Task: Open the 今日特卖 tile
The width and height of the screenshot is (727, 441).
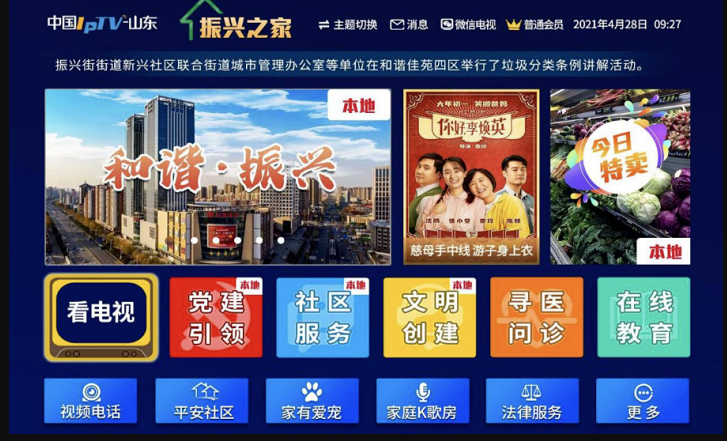Action: tap(619, 177)
